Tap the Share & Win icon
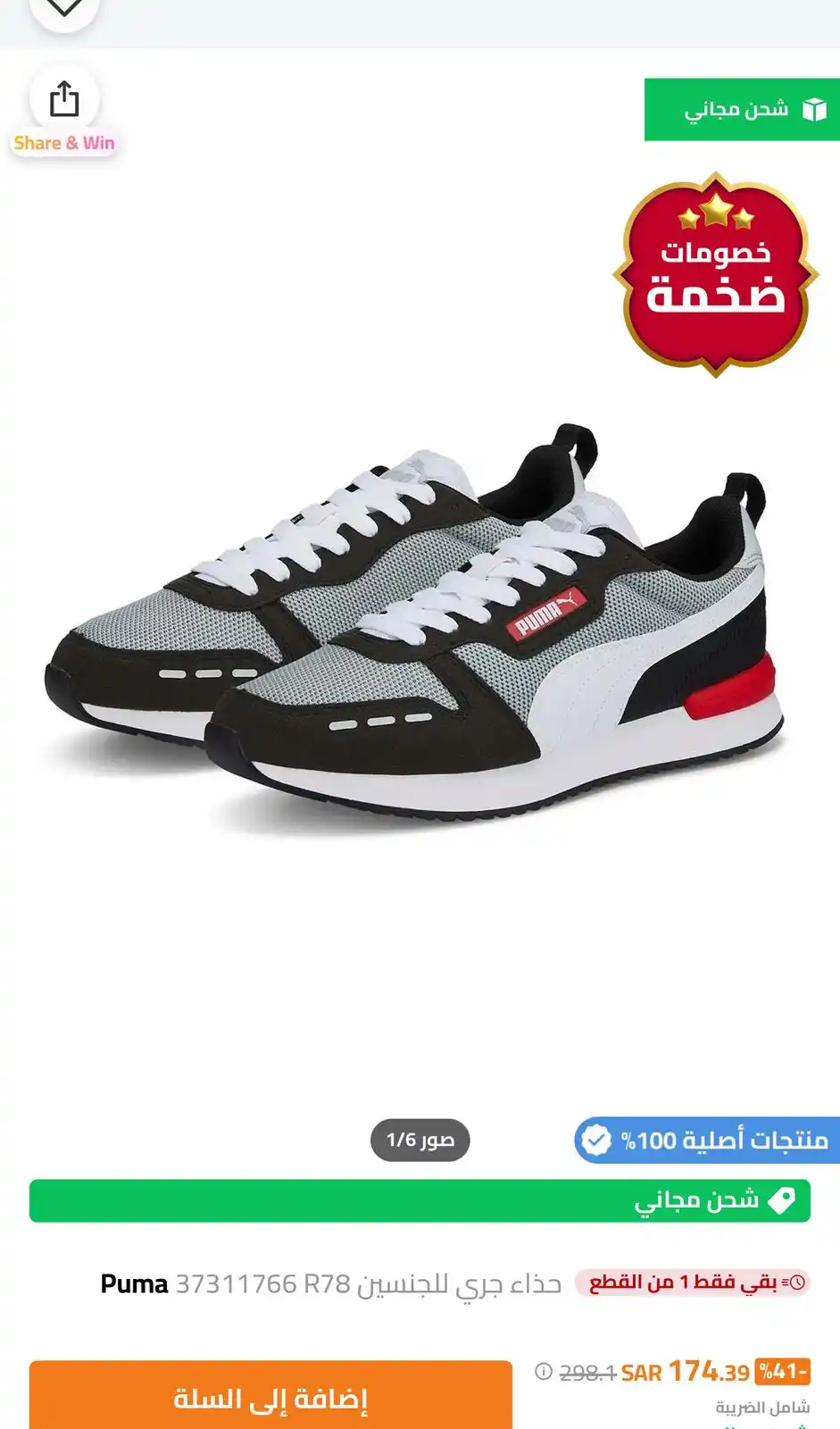 pyautogui.click(x=64, y=100)
